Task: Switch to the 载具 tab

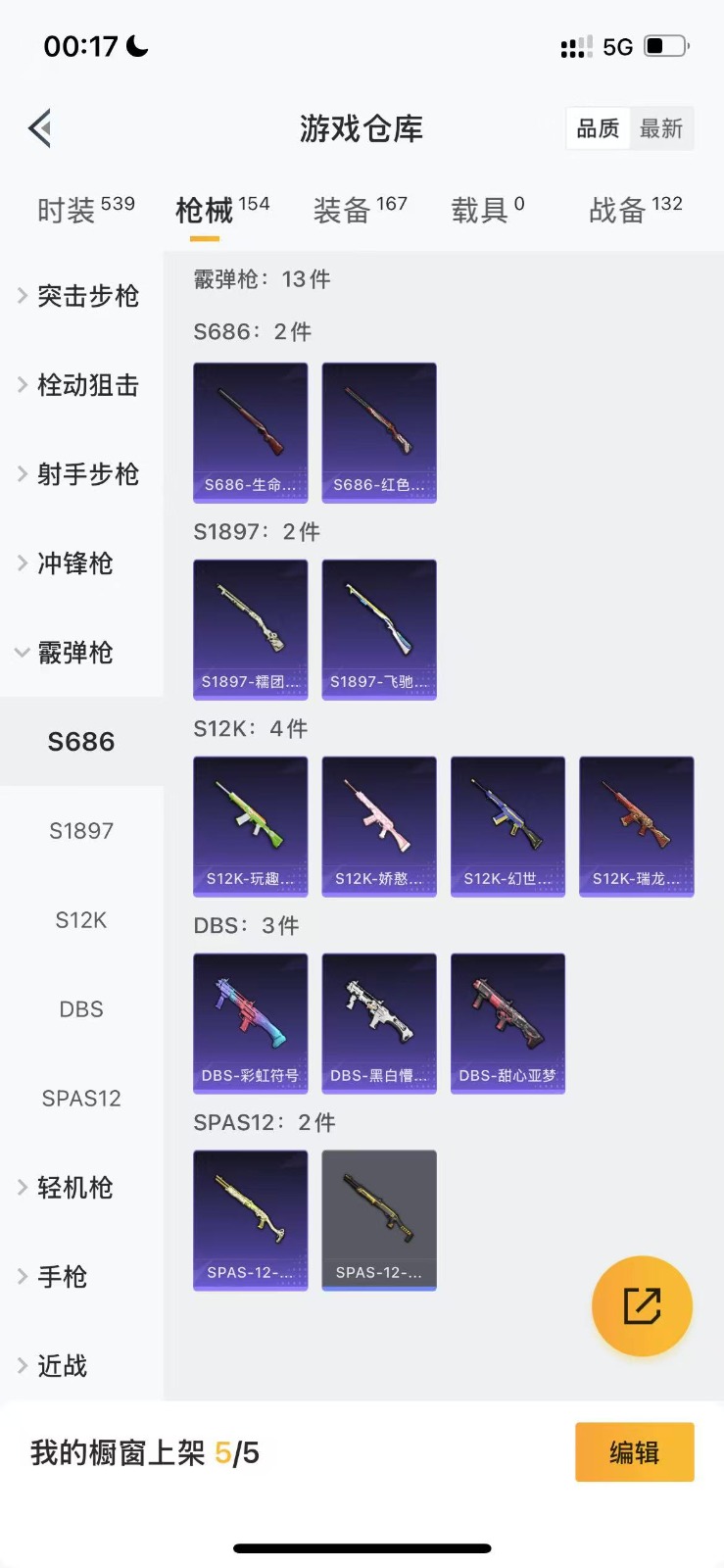Action: (487, 209)
